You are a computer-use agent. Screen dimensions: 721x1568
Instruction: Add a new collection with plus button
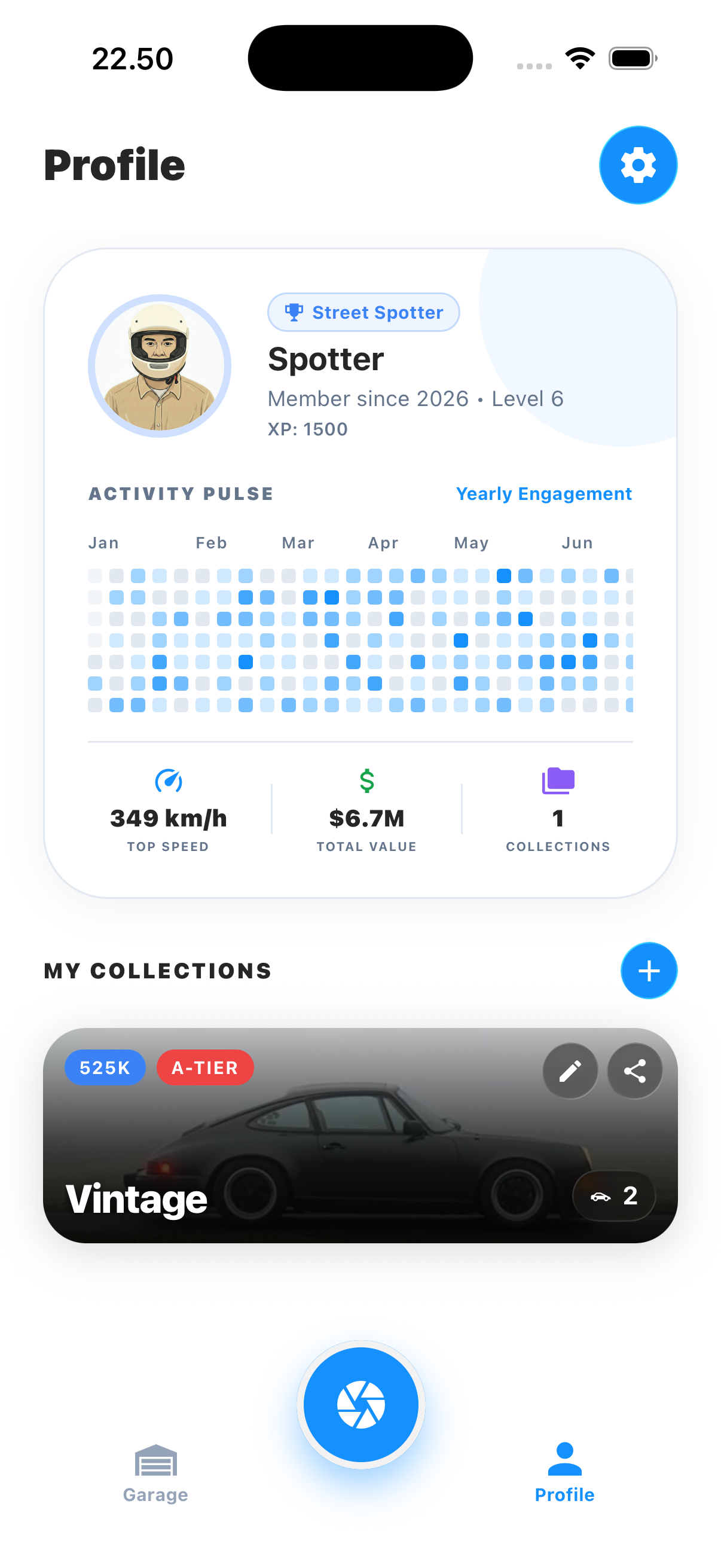pyautogui.click(x=648, y=970)
